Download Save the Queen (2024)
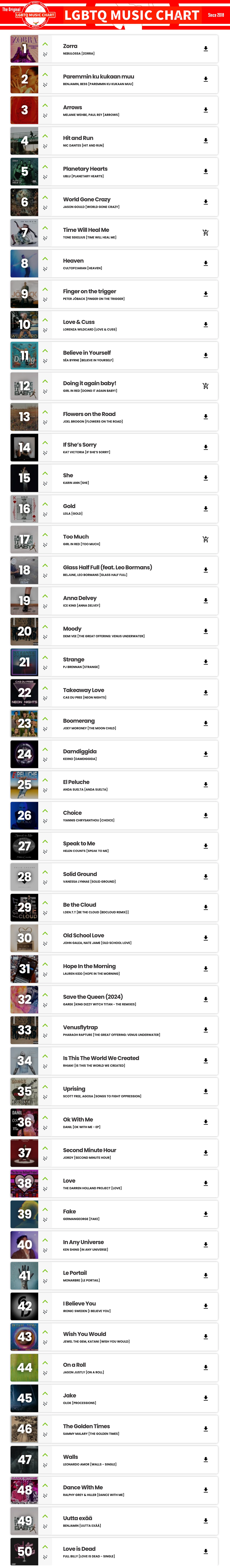Image resolution: width=230 pixels, height=1568 pixels. pos(206,999)
